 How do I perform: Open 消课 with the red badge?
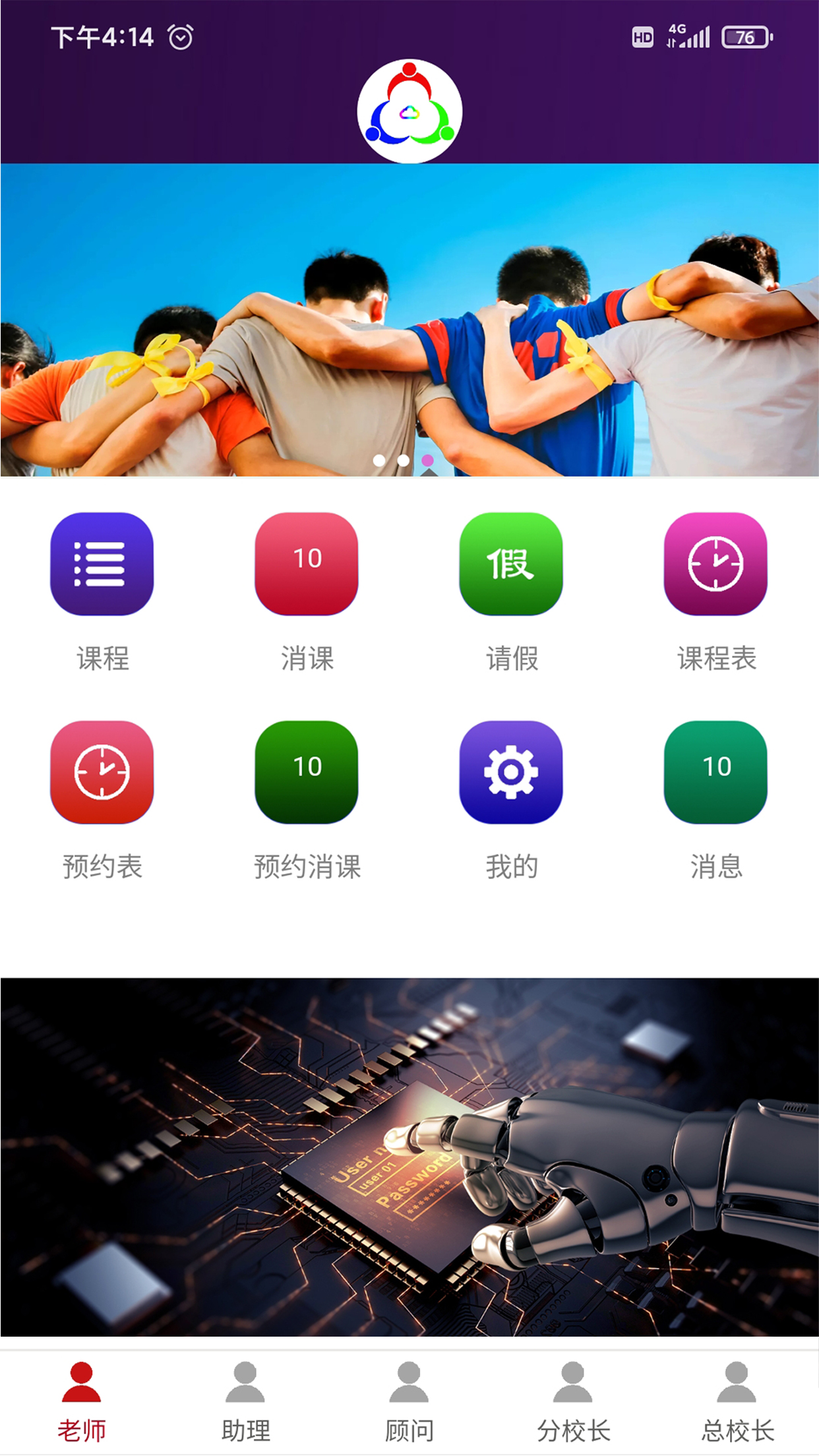pyautogui.click(x=307, y=564)
